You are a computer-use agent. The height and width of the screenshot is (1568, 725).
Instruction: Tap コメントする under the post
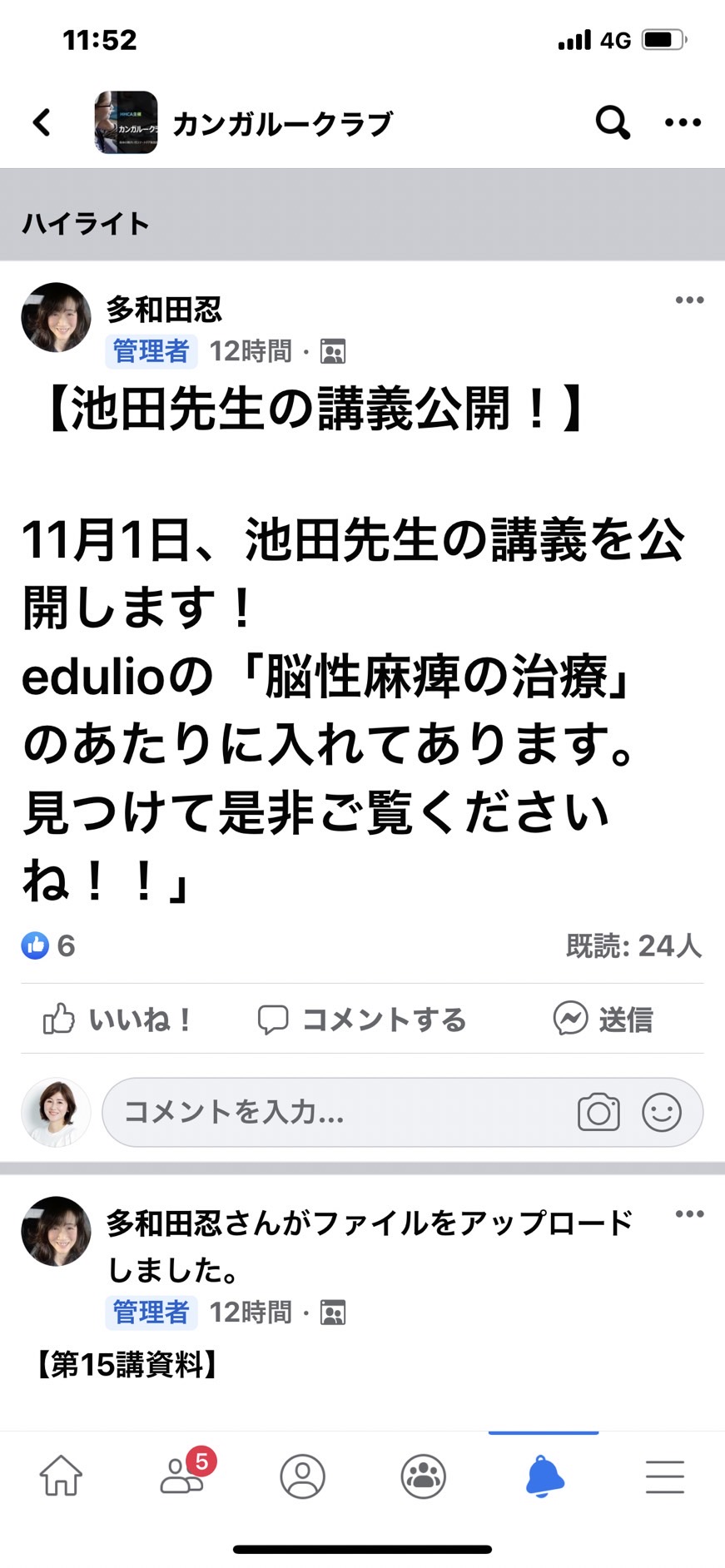[x=361, y=1019]
